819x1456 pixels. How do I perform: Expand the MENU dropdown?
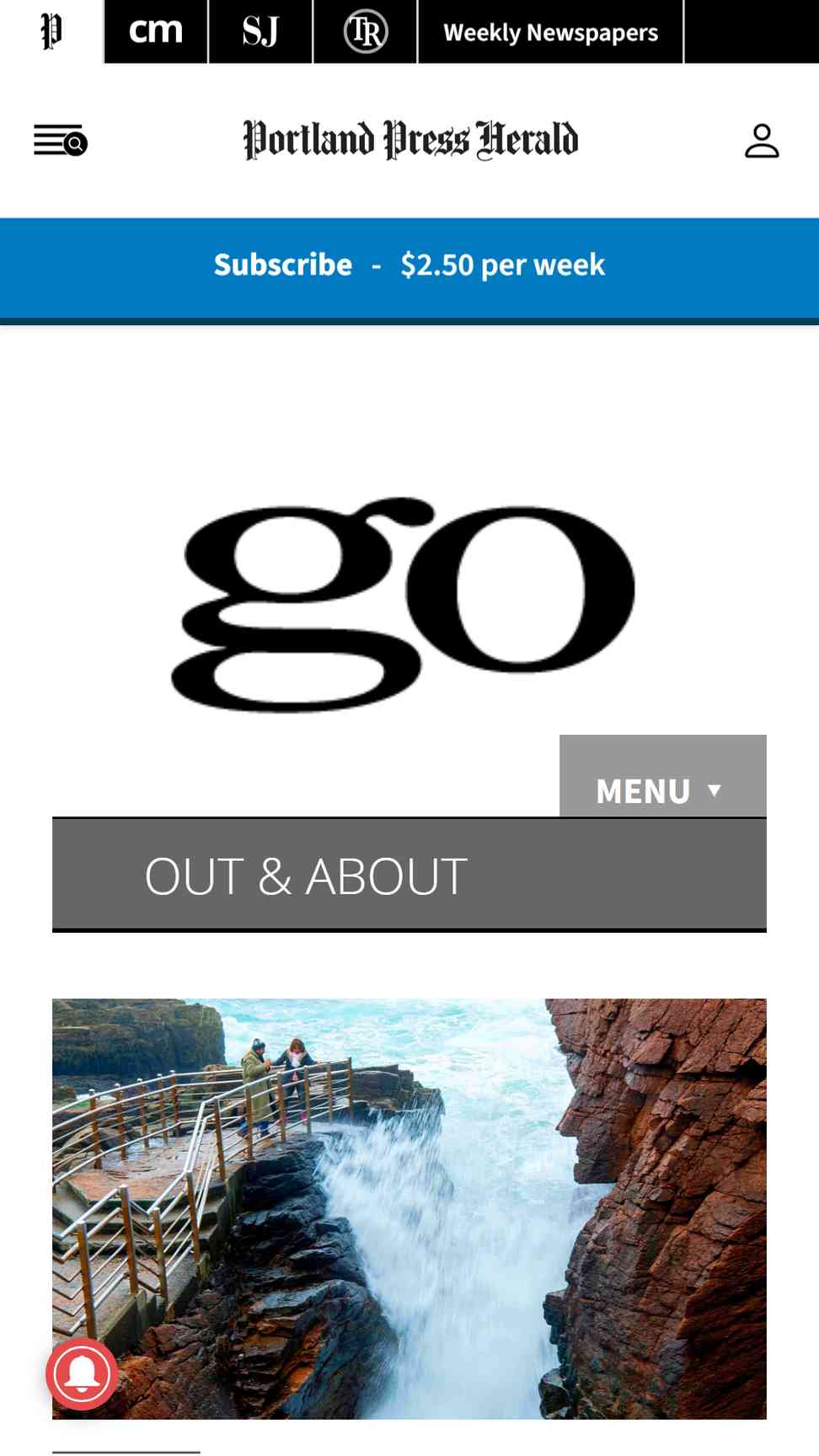coord(663,776)
